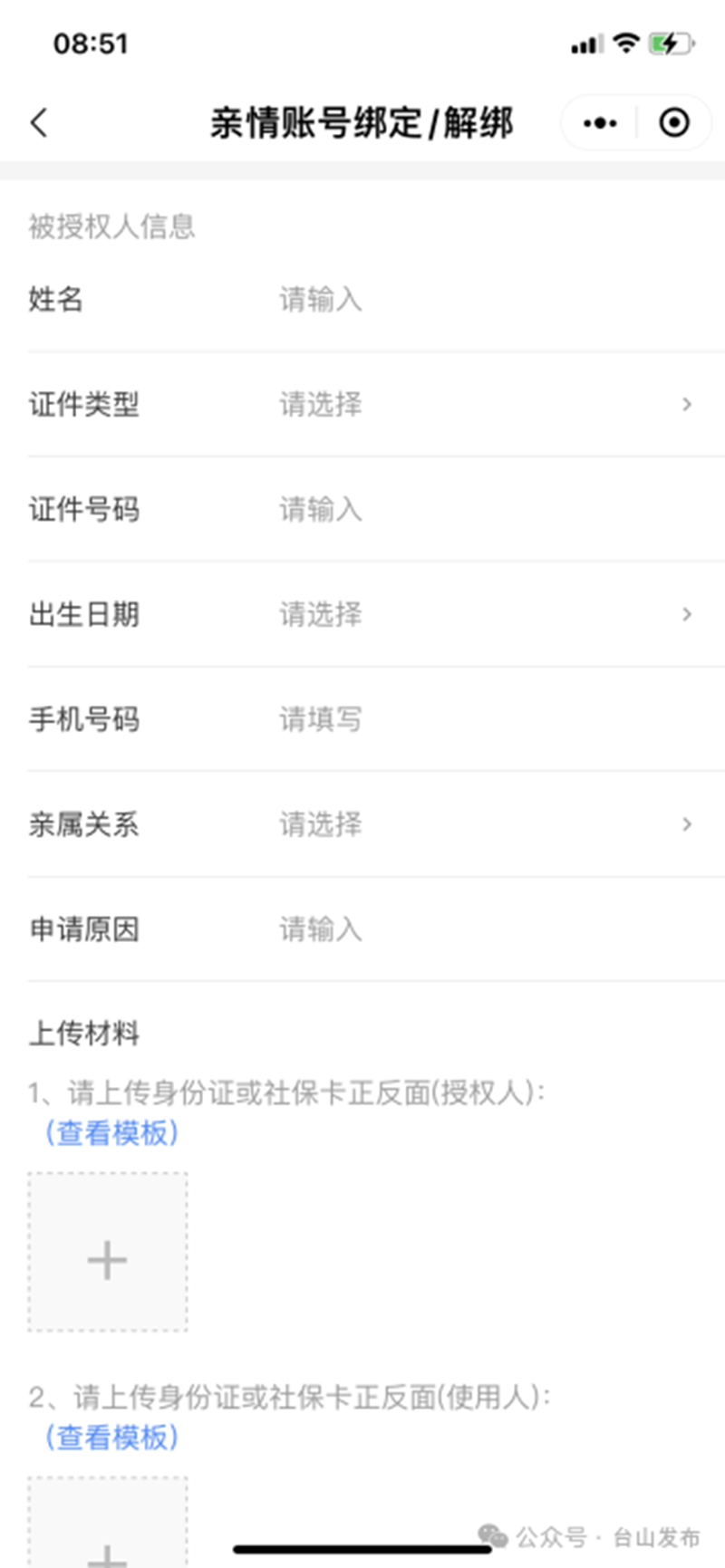Open 查看模板 link for 使用人 materials
The width and height of the screenshot is (725, 1568).
point(109,1438)
